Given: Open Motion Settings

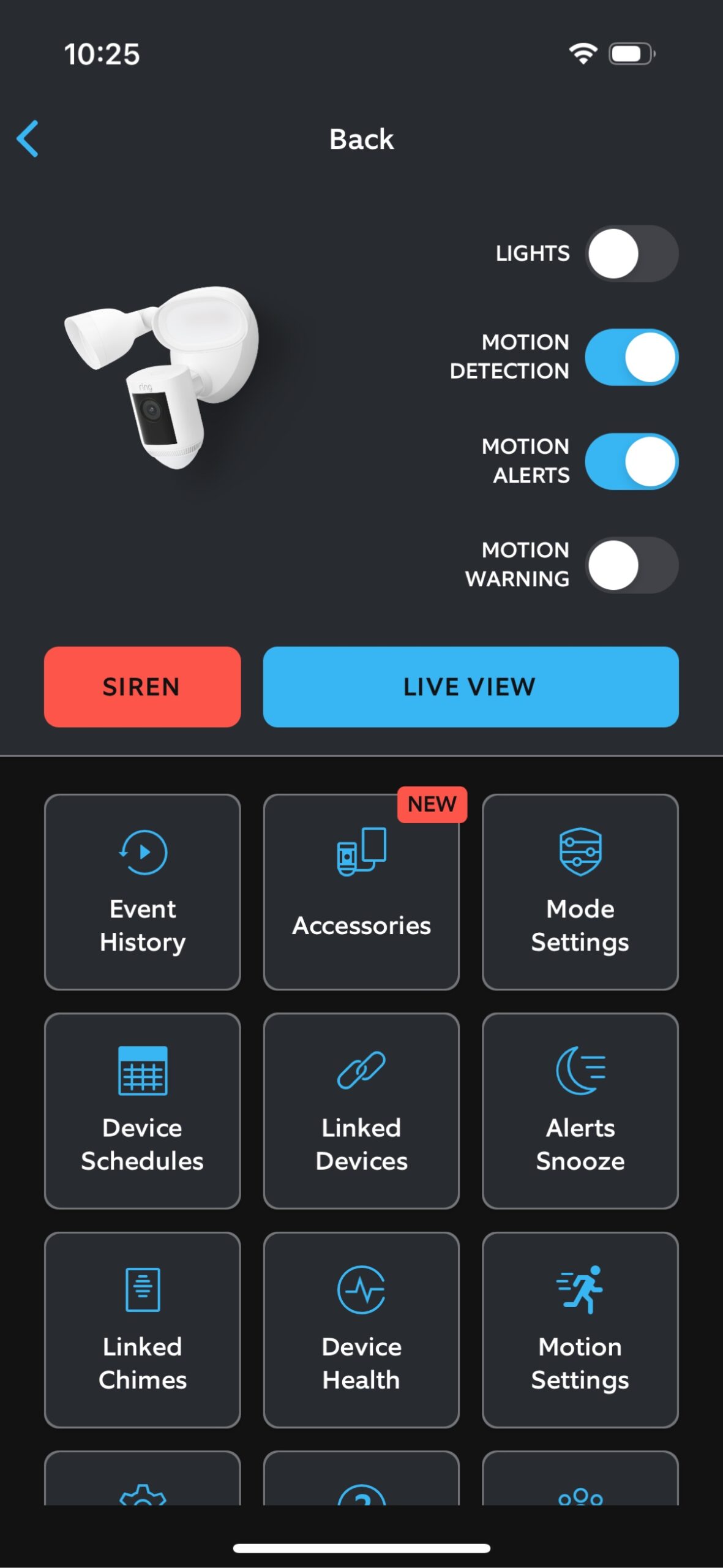Looking at the screenshot, I should pos(580,1330).
